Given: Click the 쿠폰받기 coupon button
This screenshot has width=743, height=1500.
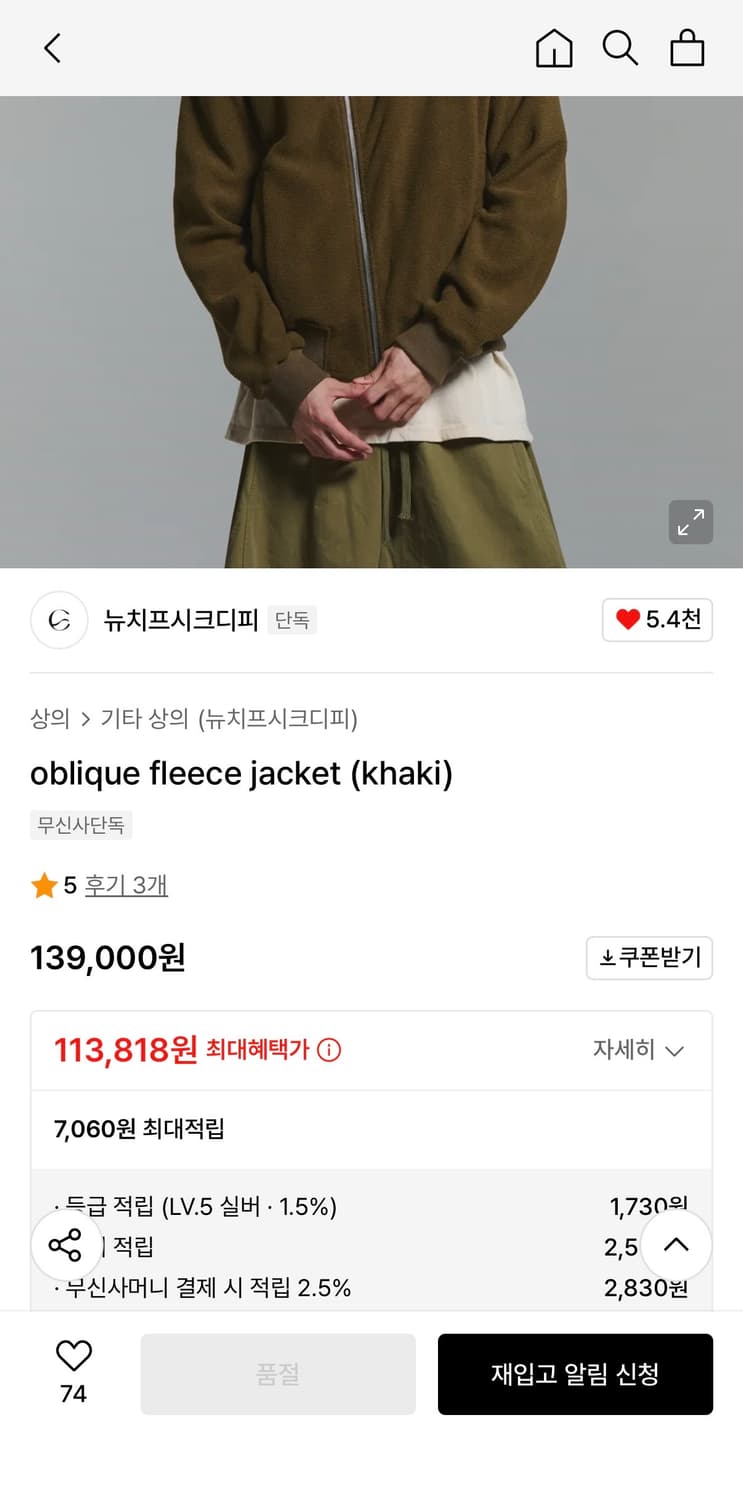Looking at the screenshot, I should [x=649, y=957].
